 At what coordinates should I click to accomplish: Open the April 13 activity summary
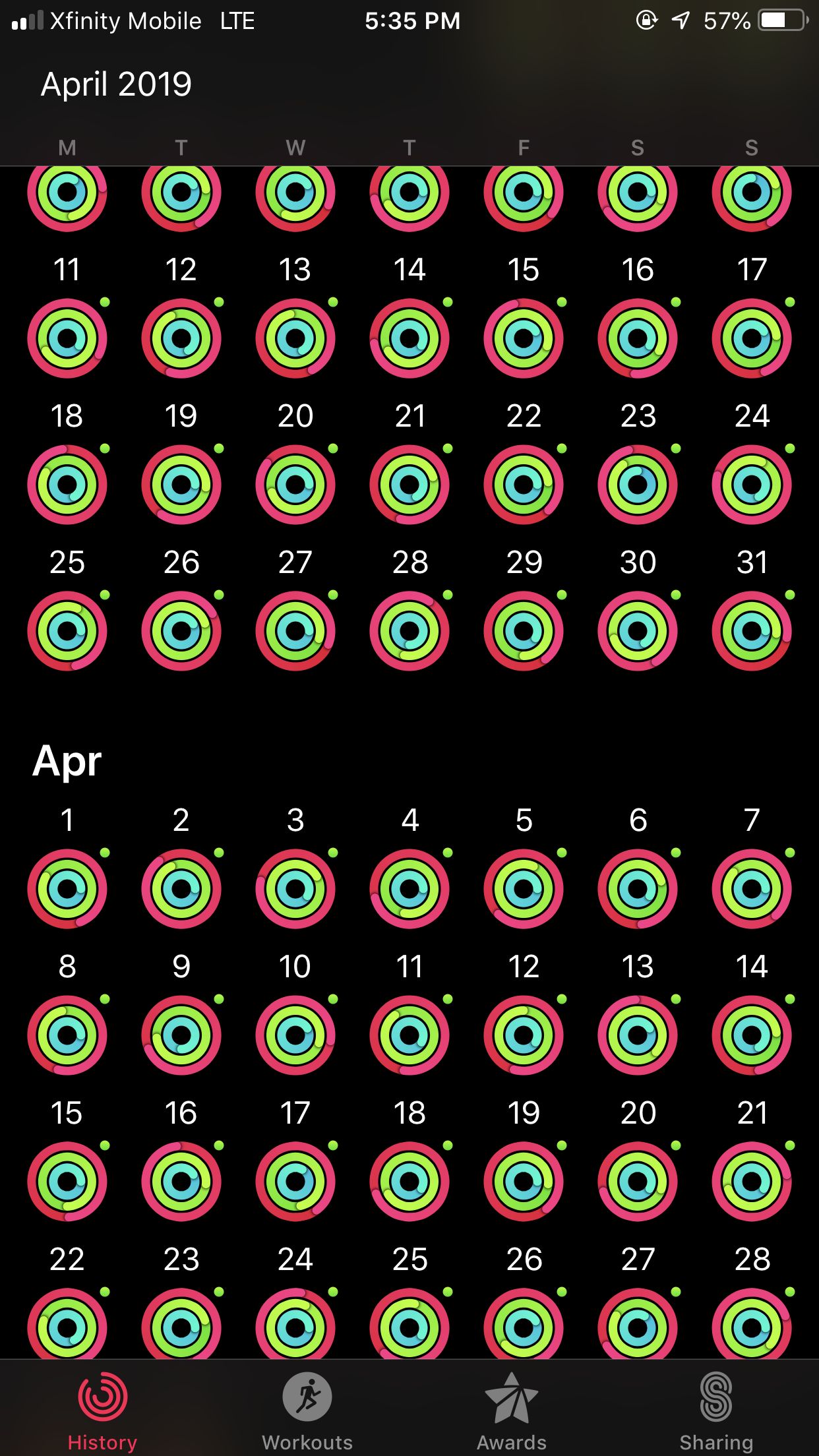click(x=638, y=1035)
